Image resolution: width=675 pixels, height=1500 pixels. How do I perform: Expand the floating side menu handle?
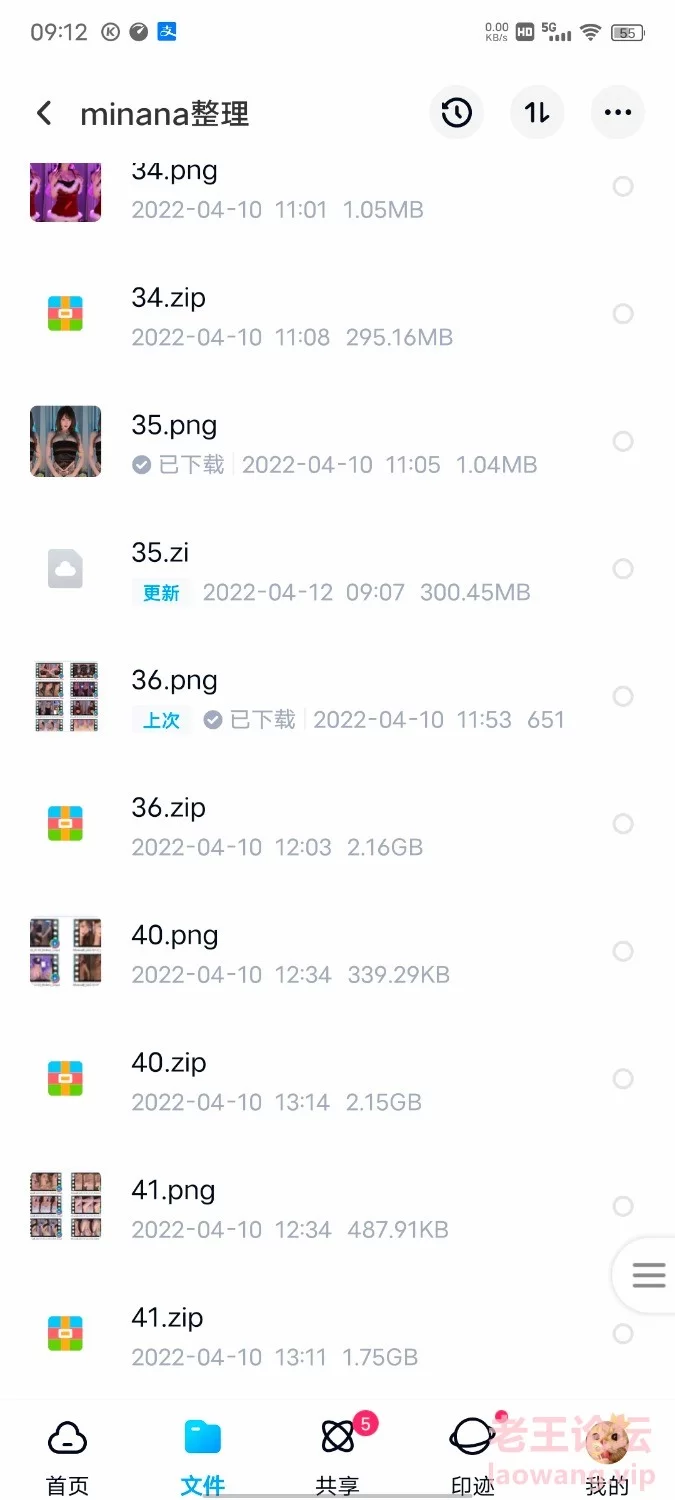[648, 1275]
